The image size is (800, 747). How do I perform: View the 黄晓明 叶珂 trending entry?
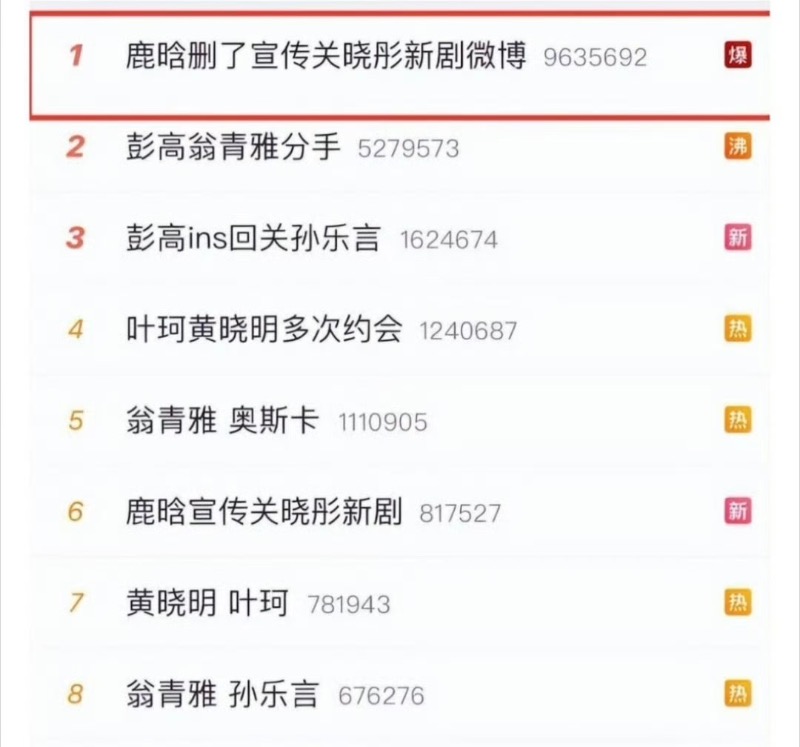207,603
